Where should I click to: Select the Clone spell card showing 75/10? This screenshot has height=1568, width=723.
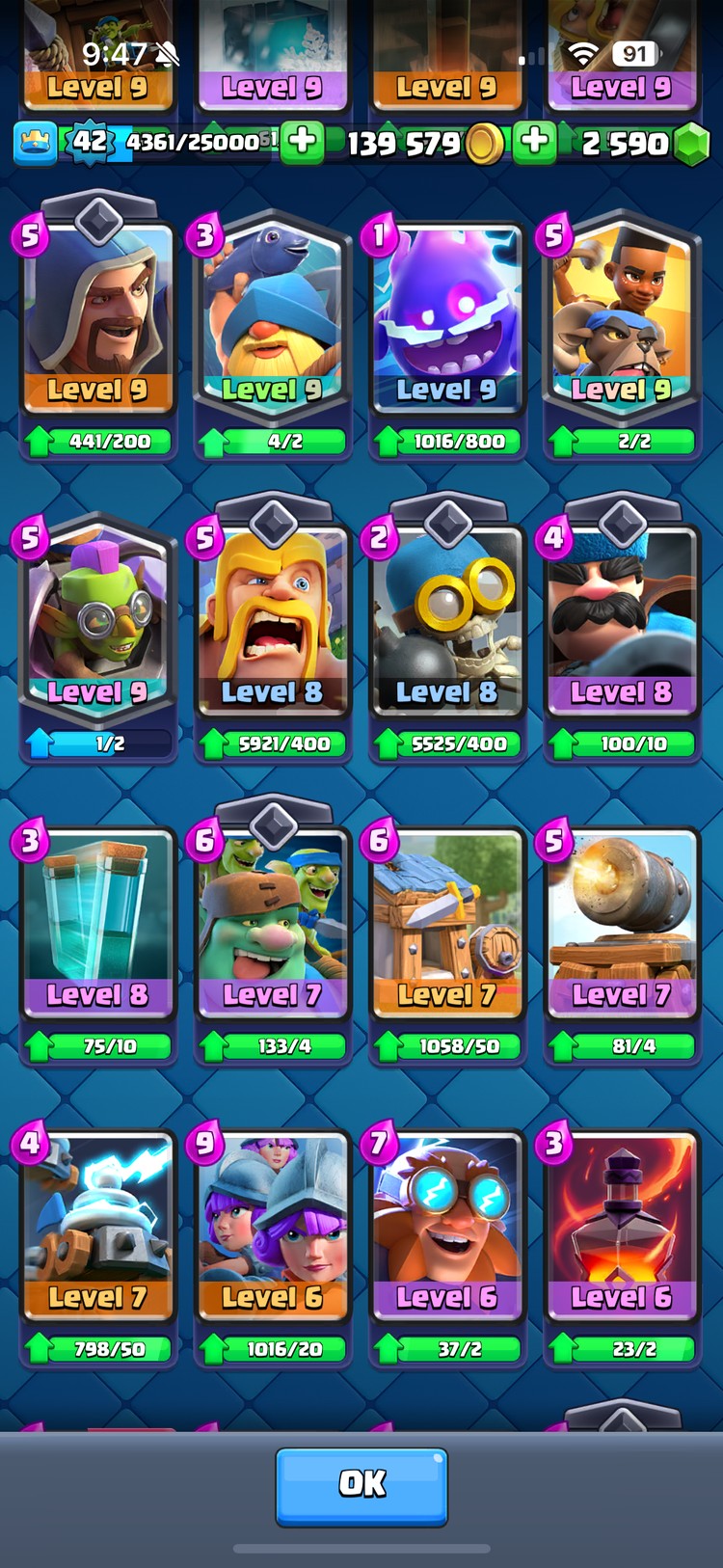click(97, 924)
